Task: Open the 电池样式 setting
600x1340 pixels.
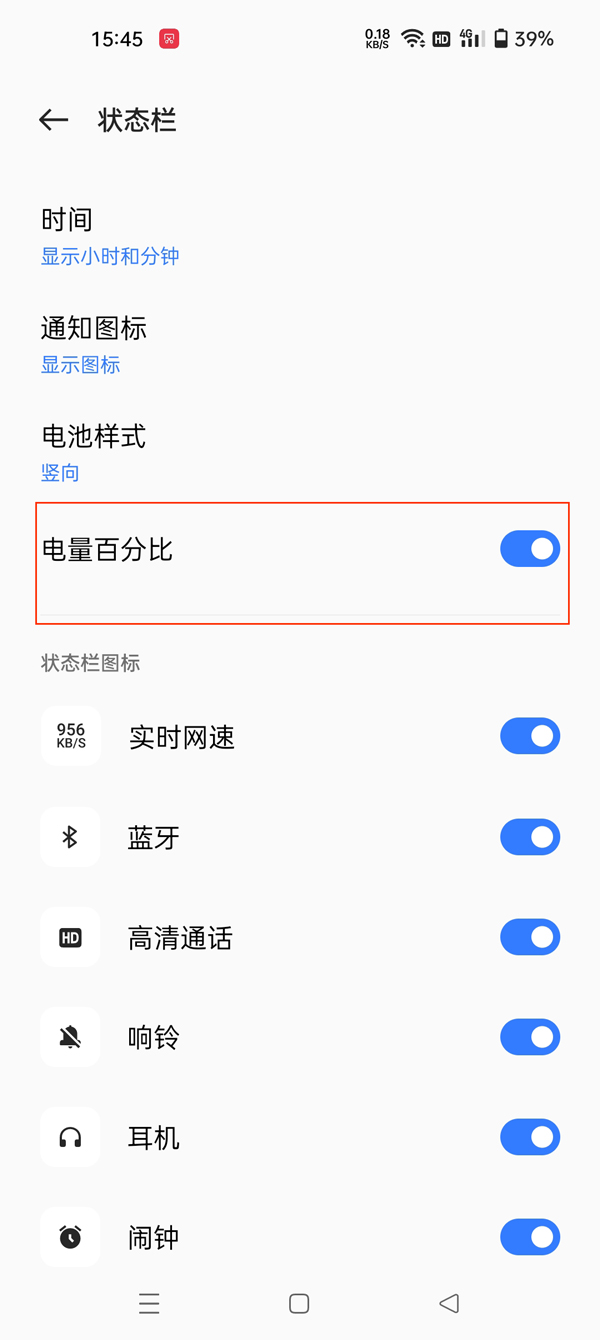Action: point(93,453)
